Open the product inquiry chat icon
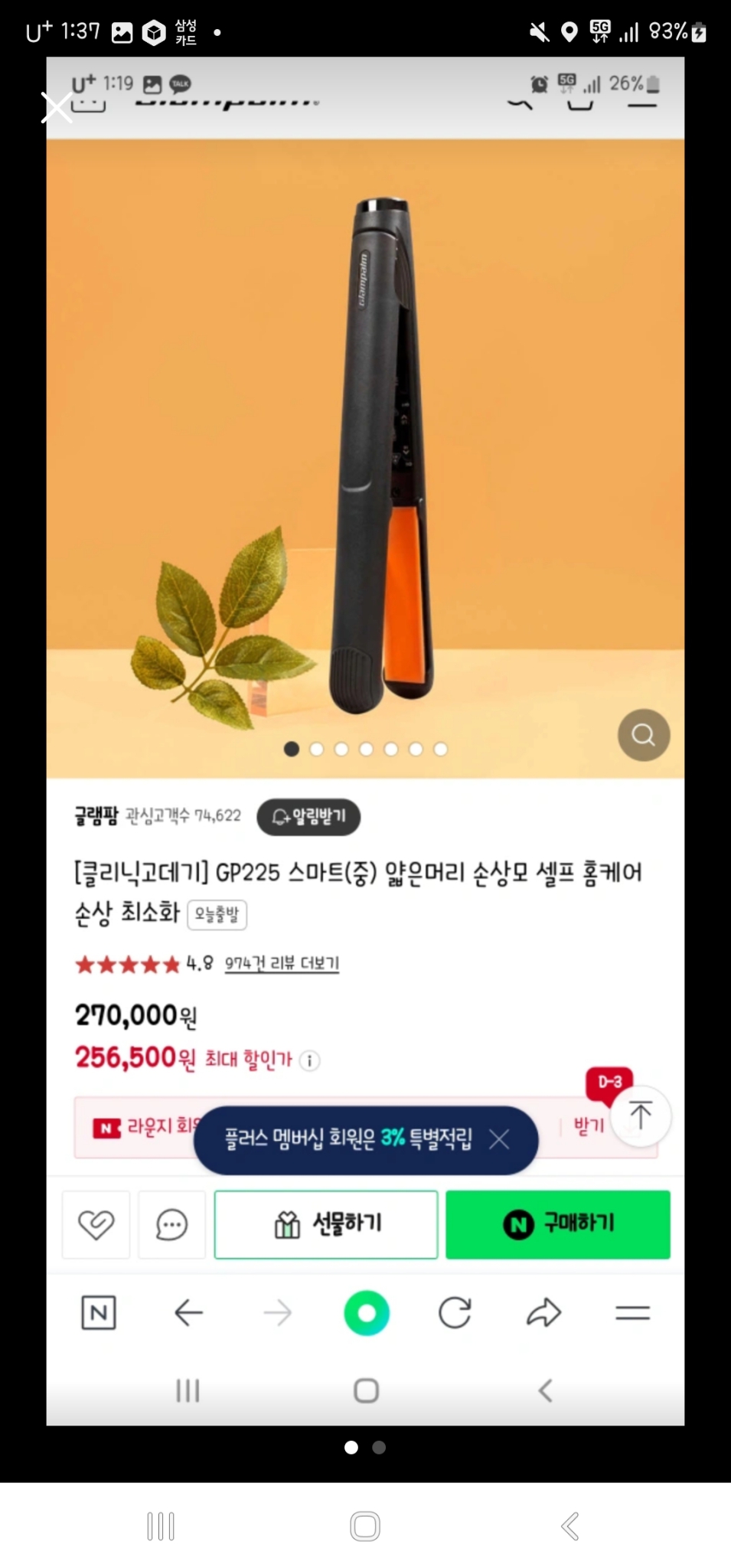 pyautogui.click(x=171, y=1224)
